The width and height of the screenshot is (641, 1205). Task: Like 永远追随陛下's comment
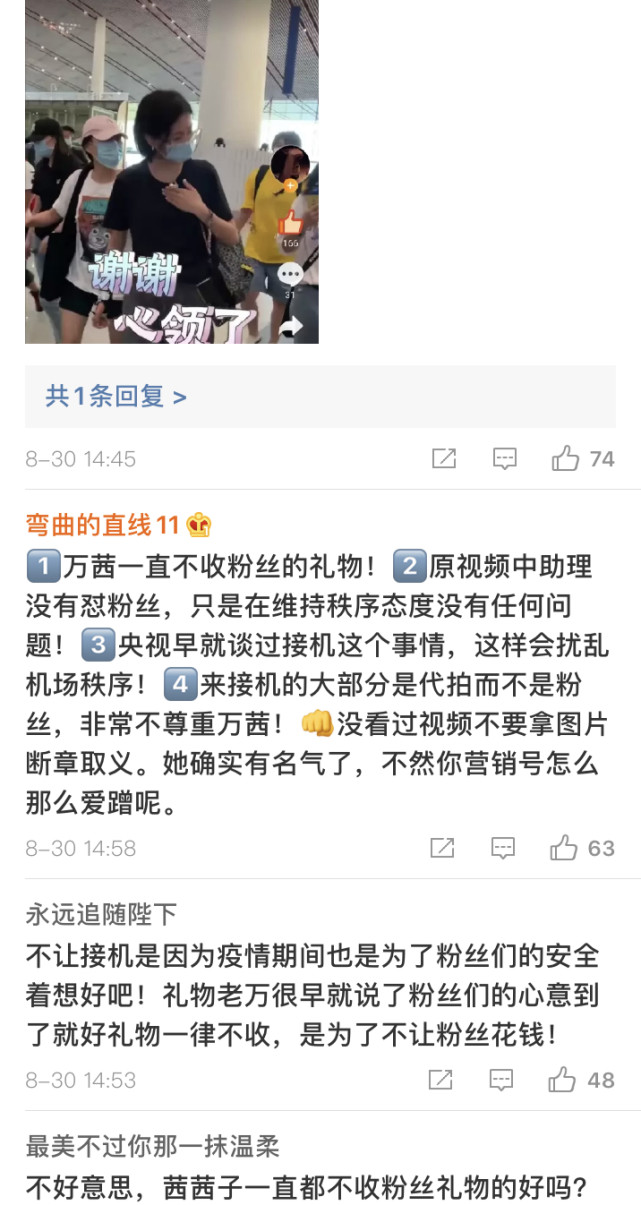563,1080
